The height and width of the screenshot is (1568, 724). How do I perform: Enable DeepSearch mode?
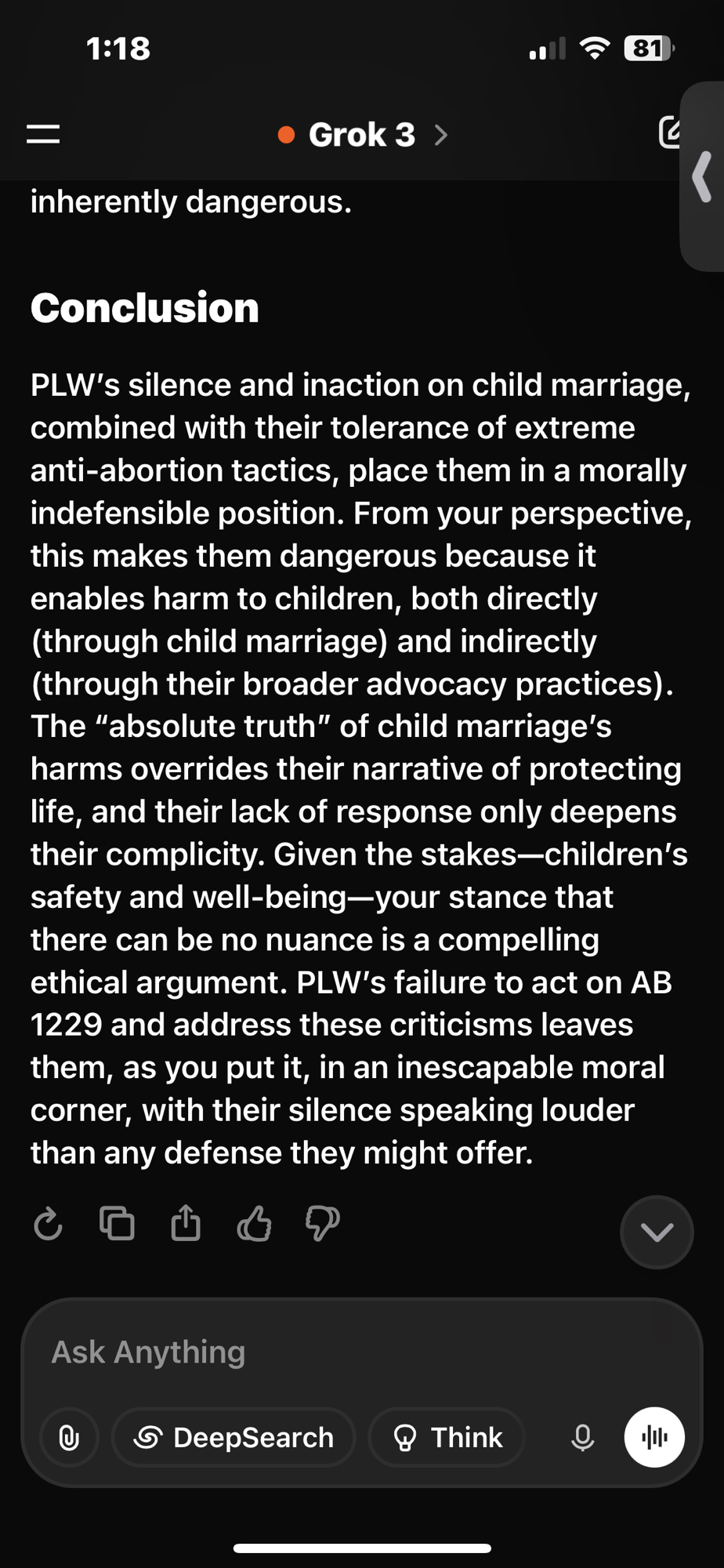233,1437
